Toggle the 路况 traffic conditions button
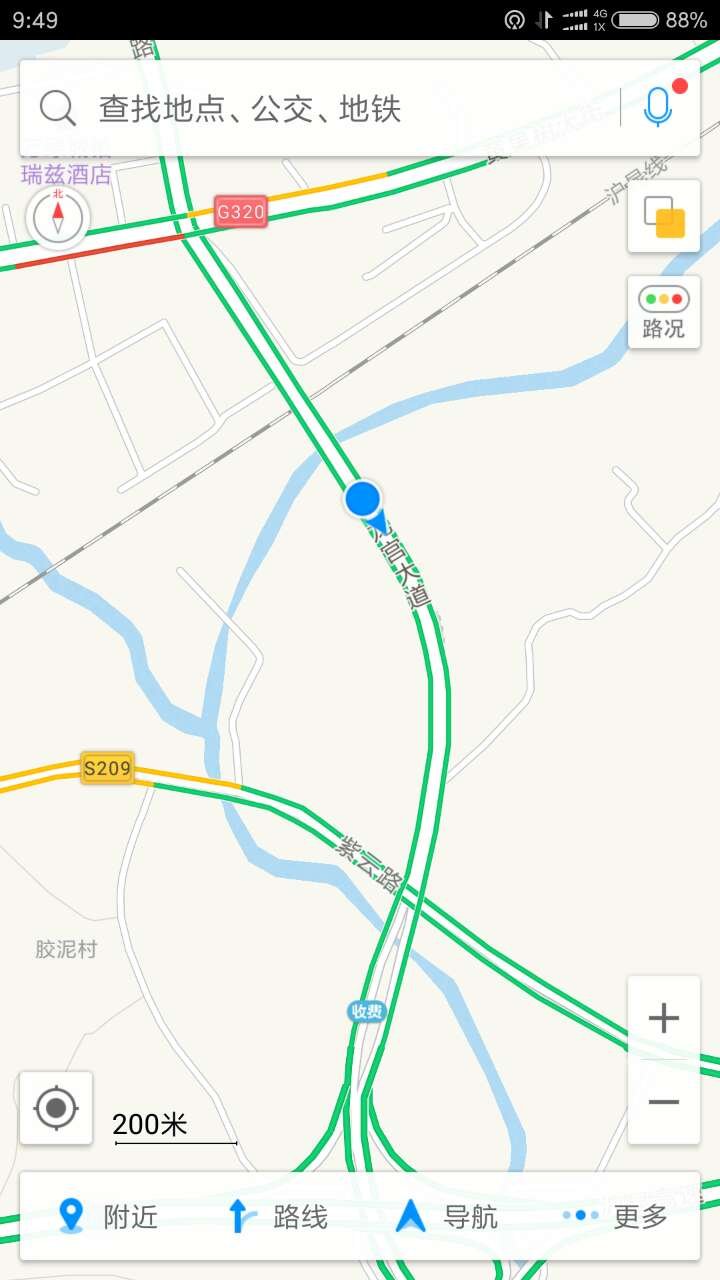The height and width of the screenshot is (1280, 720). [664, 312]
